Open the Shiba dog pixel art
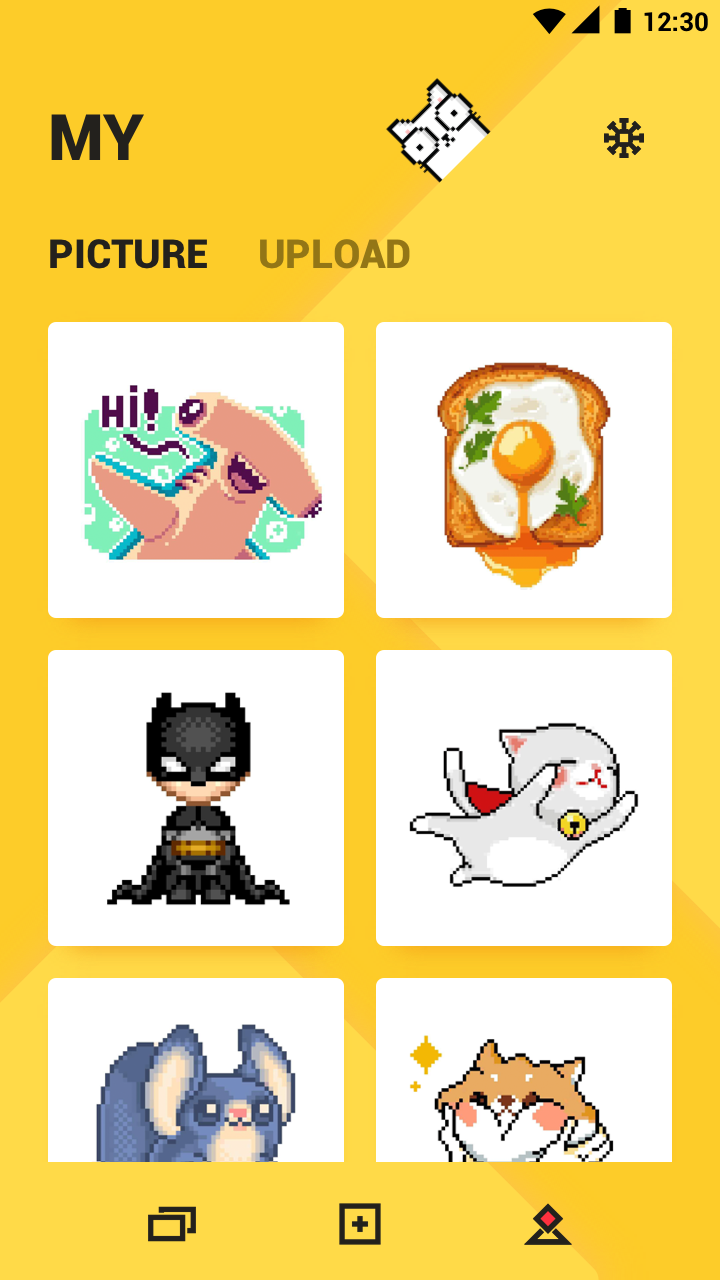This screenshot has height=1280, width=720. click(x=524, y=1075)
